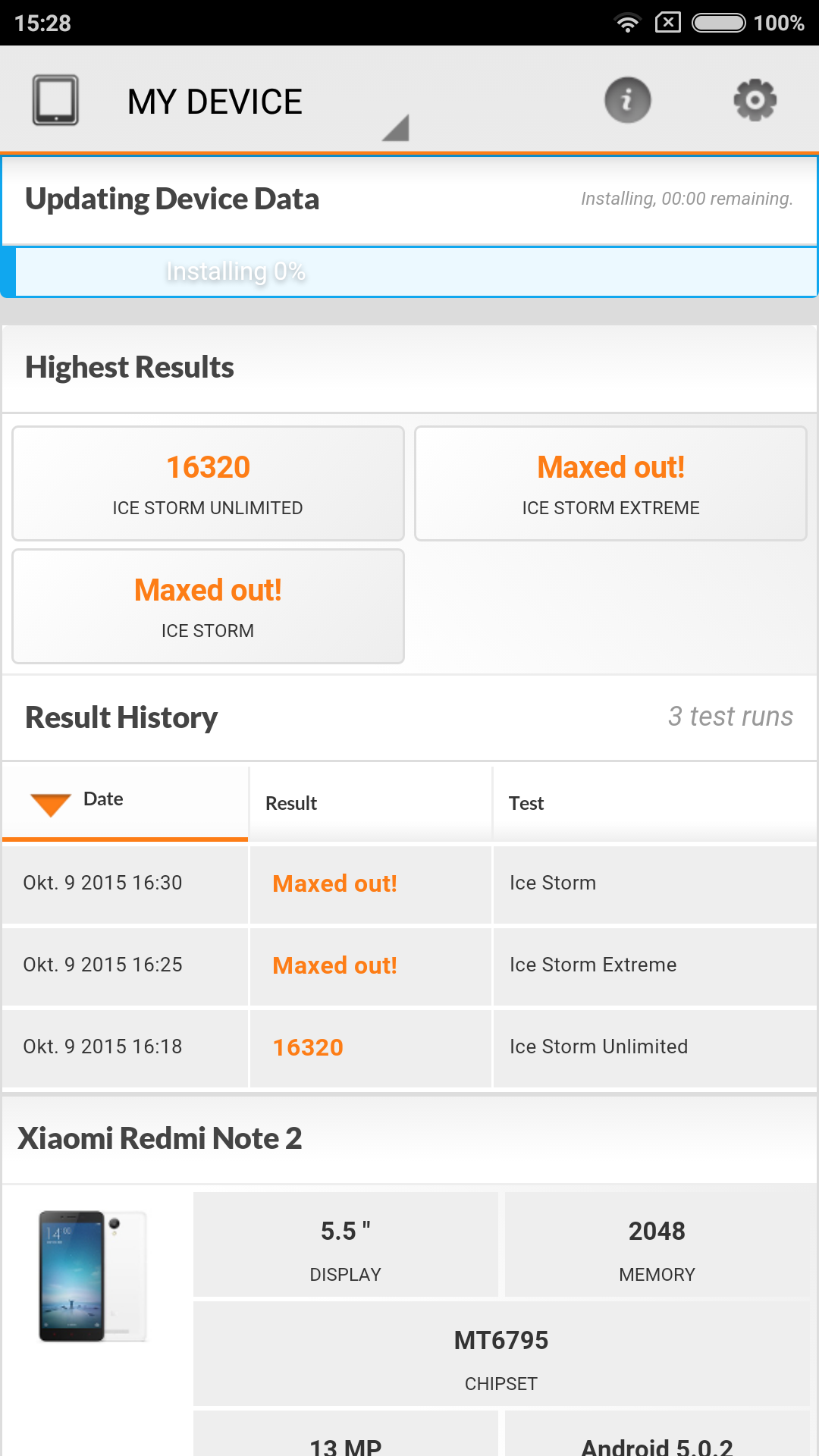
Task: Open the 16:30 Ice Storm test run
Action: coord(409,883)
